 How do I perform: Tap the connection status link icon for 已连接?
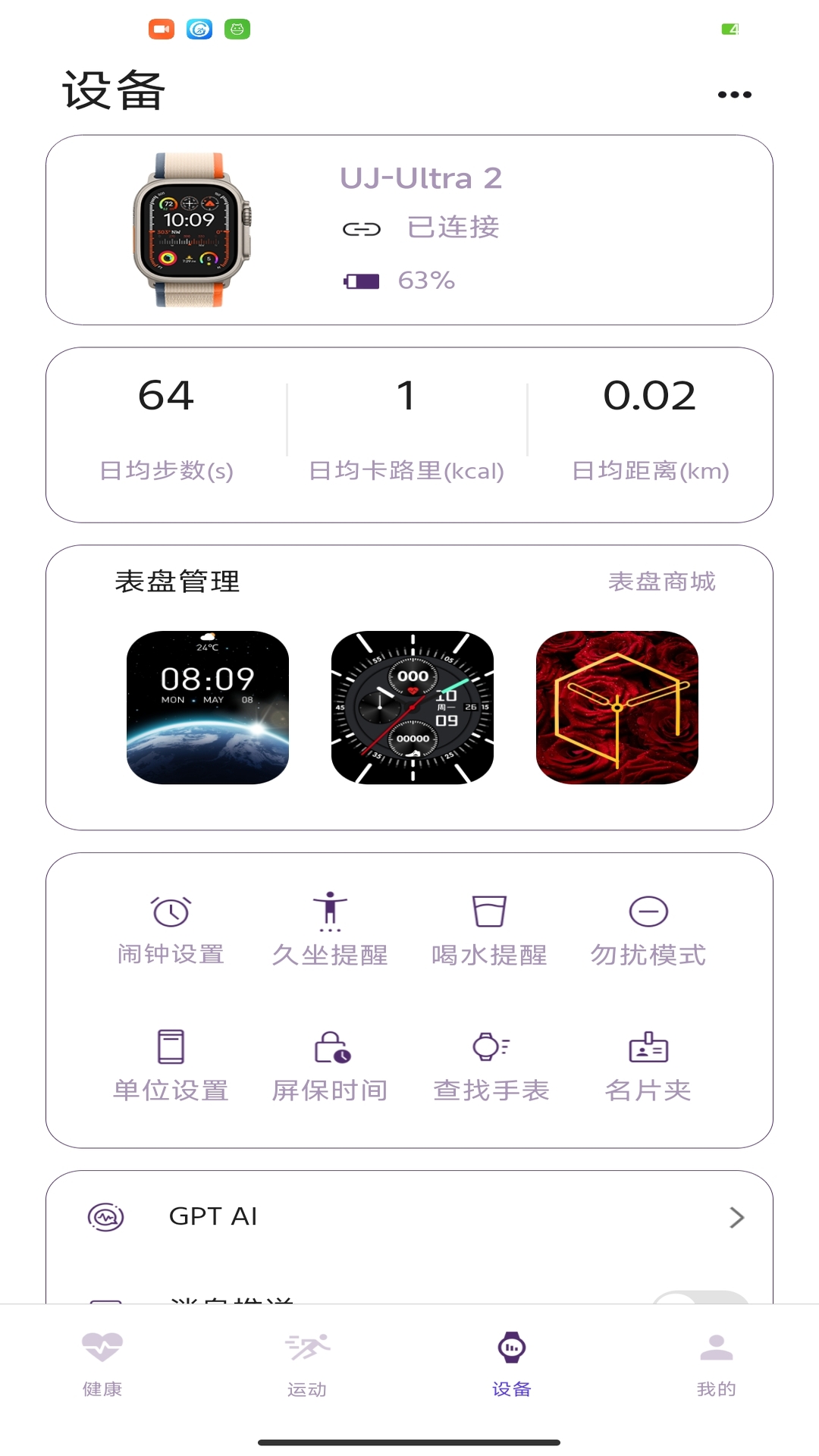[362, 227]
